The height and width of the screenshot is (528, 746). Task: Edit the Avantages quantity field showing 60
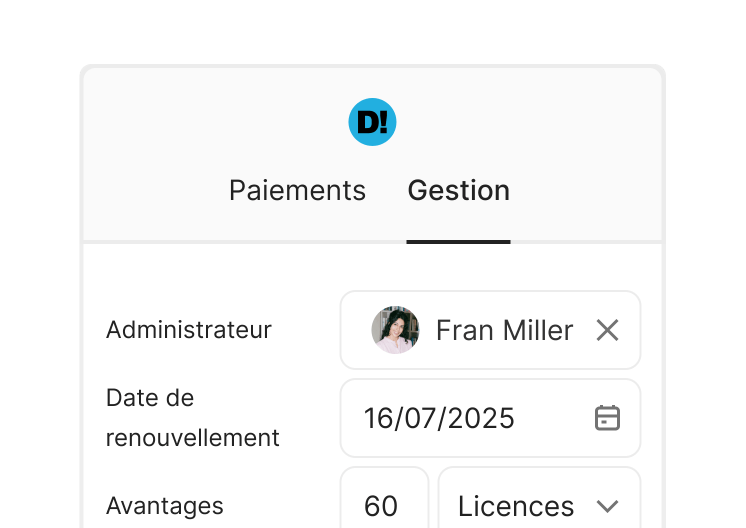(x=383, y=503)
